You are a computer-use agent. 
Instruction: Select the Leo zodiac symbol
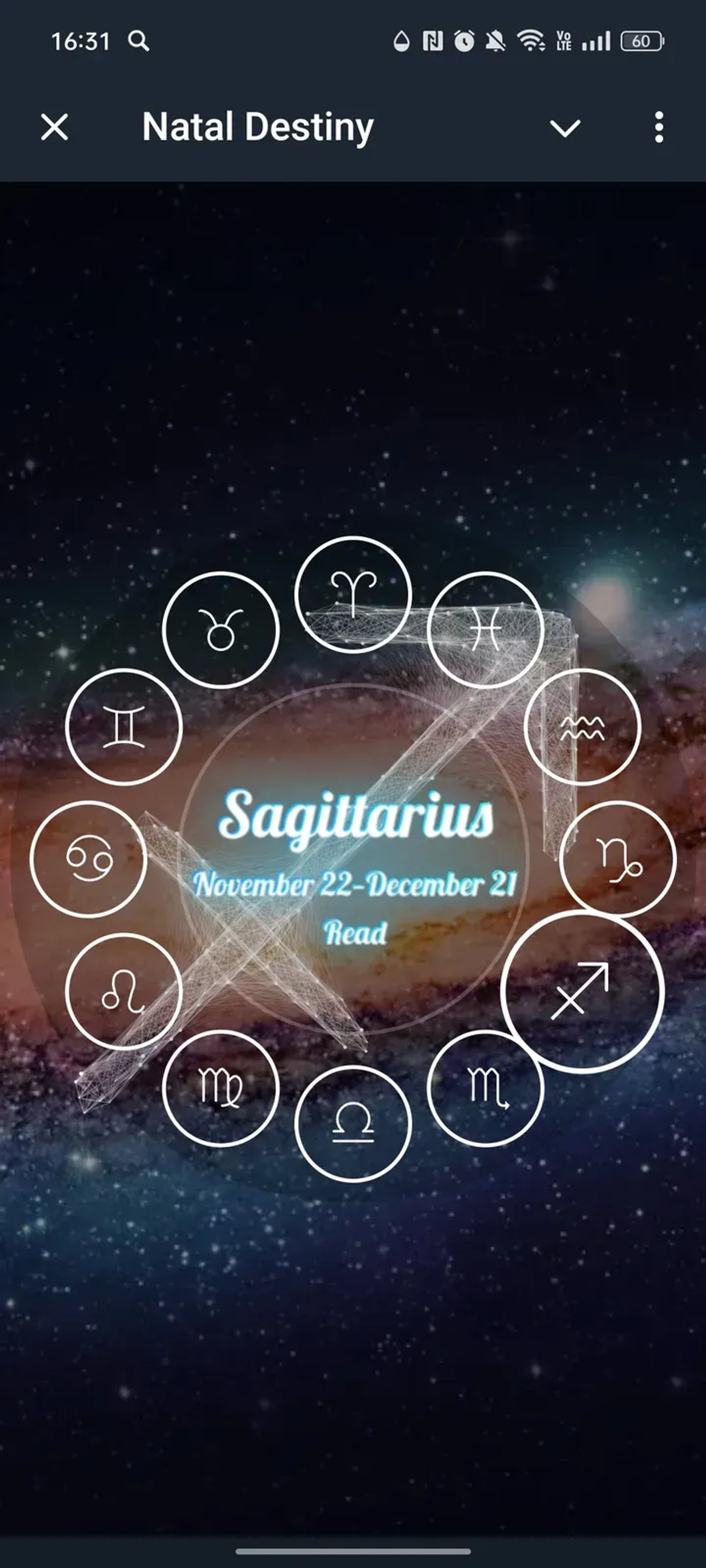(x=124, y=991)
